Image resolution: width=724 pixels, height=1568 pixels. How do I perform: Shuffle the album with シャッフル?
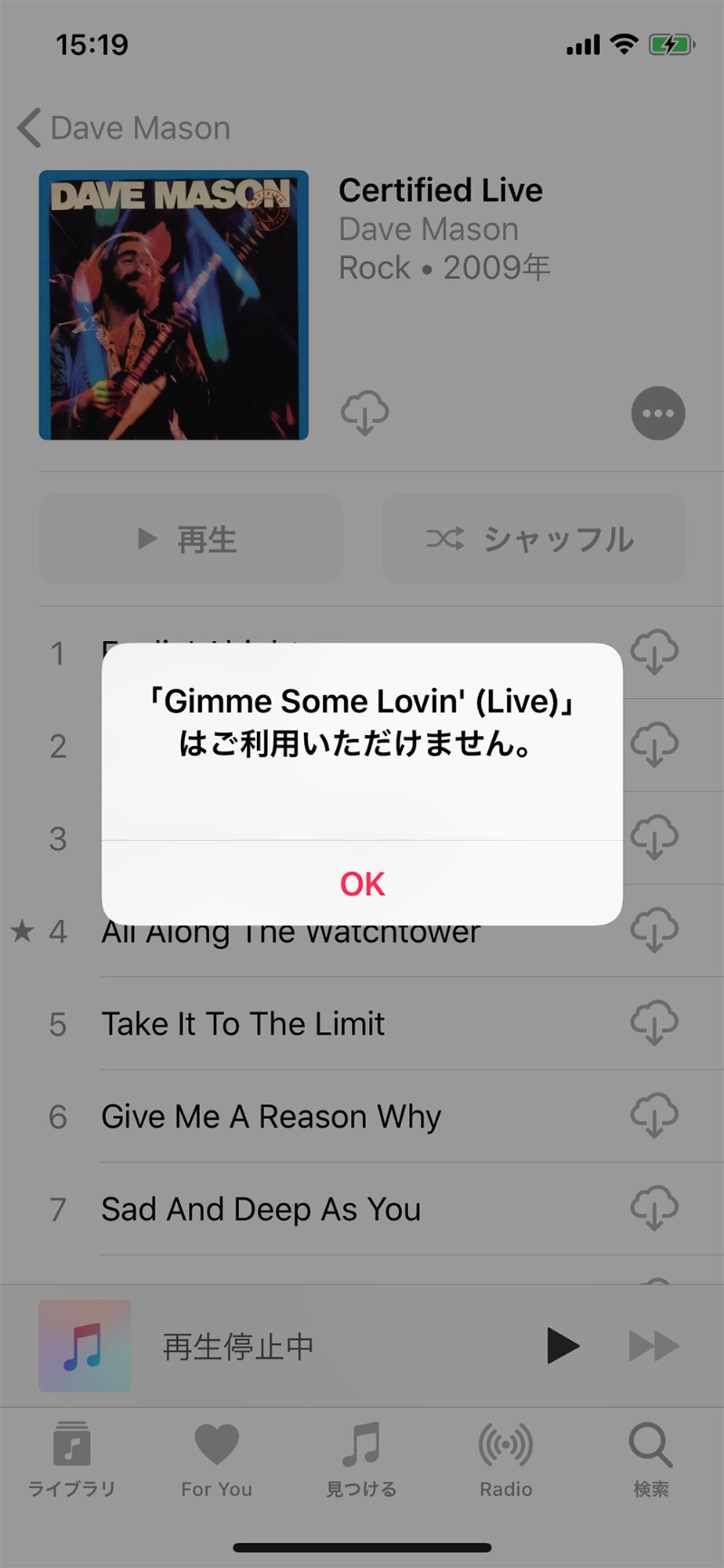[533, 540]
